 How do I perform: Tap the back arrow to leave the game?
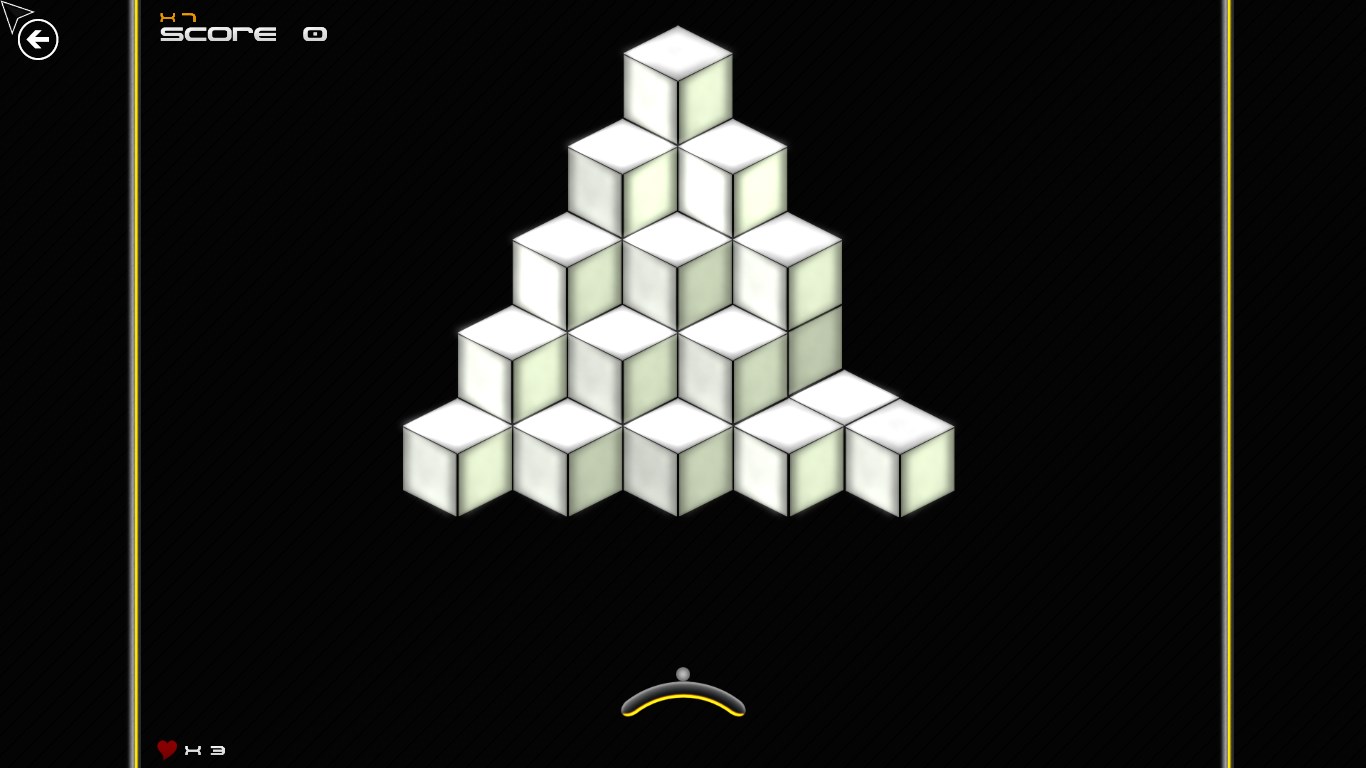38,40
